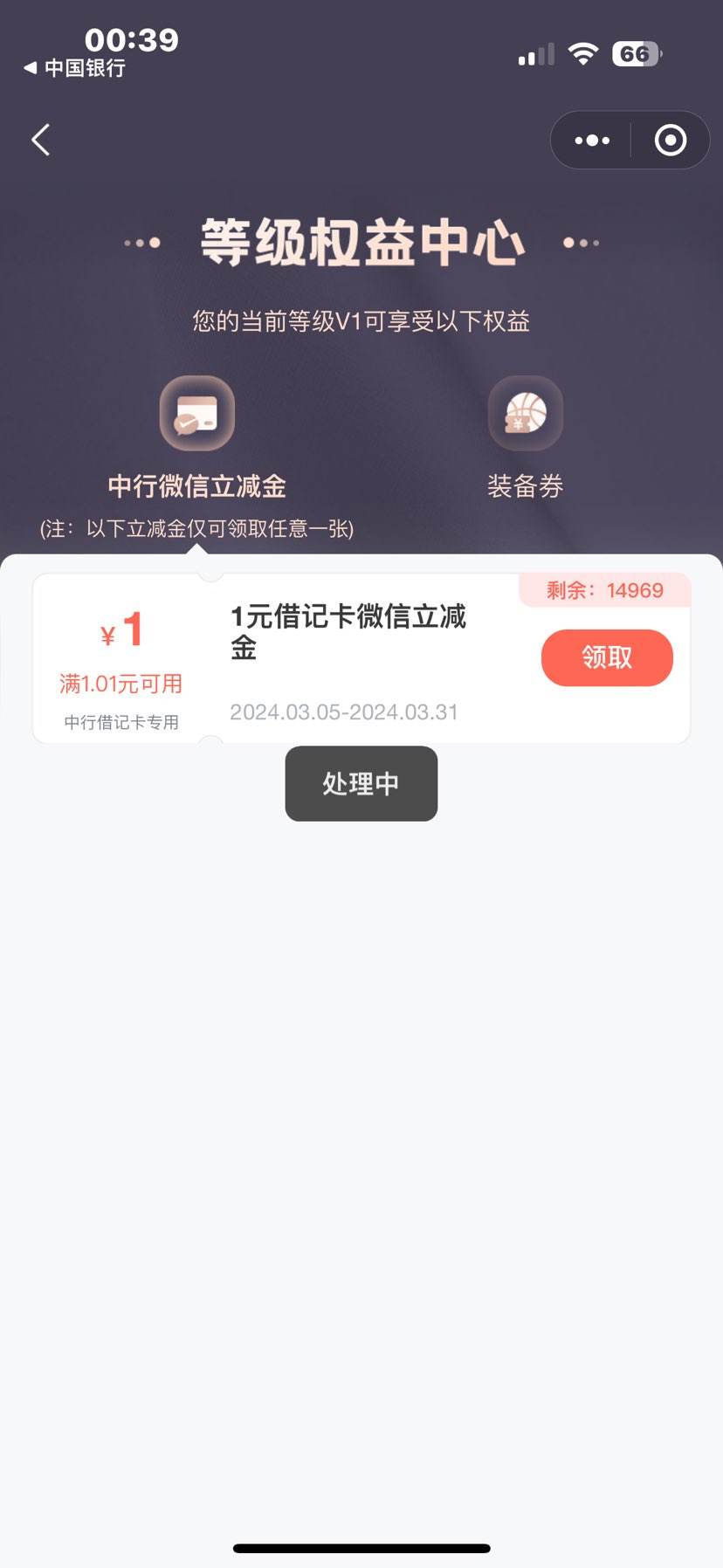Image resolution: width=723 pixels, height=1568 pixels.
Task: Tap the battery indicator showing 66
Action: [636, 54]
